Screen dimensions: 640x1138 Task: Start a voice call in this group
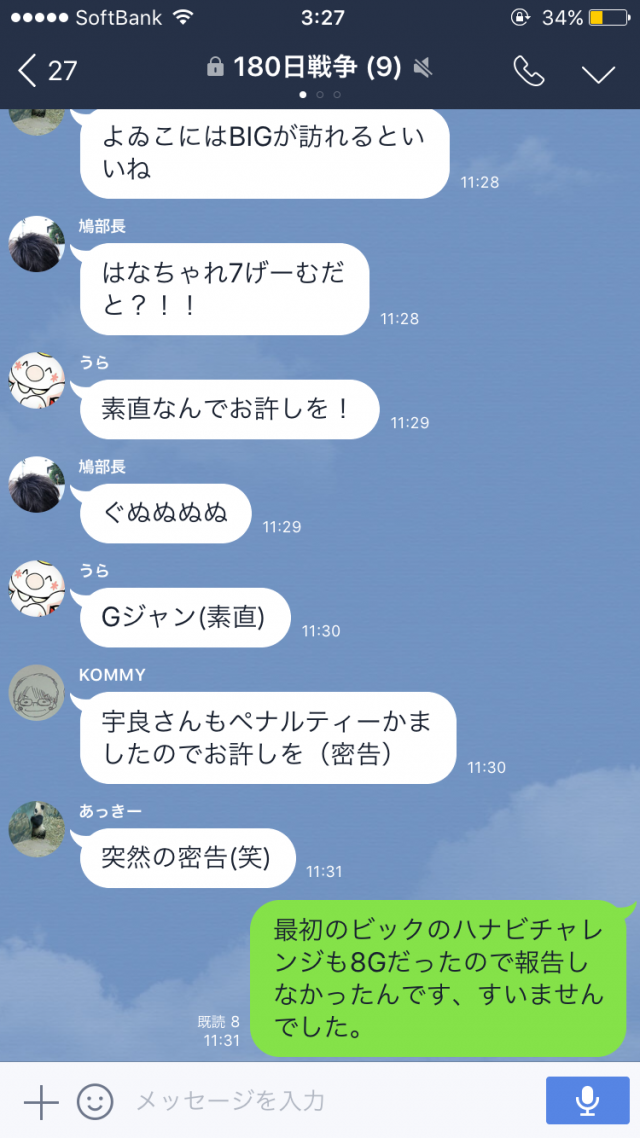pyautogui.click(x=528, y=70)
